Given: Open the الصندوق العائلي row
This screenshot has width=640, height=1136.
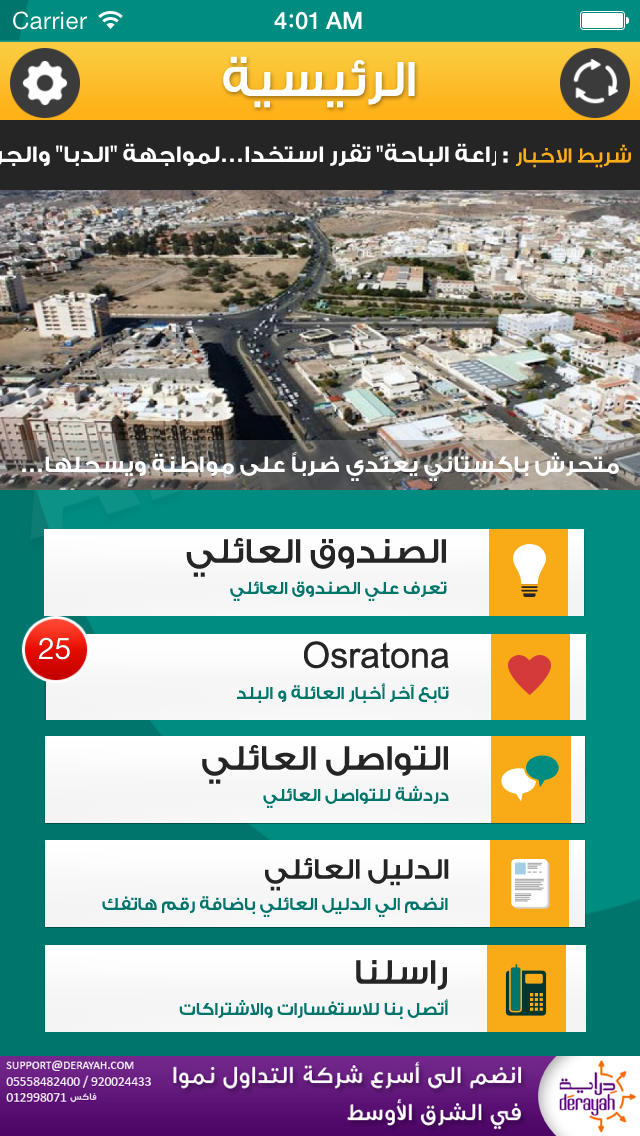Looking at the screenshot, I should [x=314, y=572].
